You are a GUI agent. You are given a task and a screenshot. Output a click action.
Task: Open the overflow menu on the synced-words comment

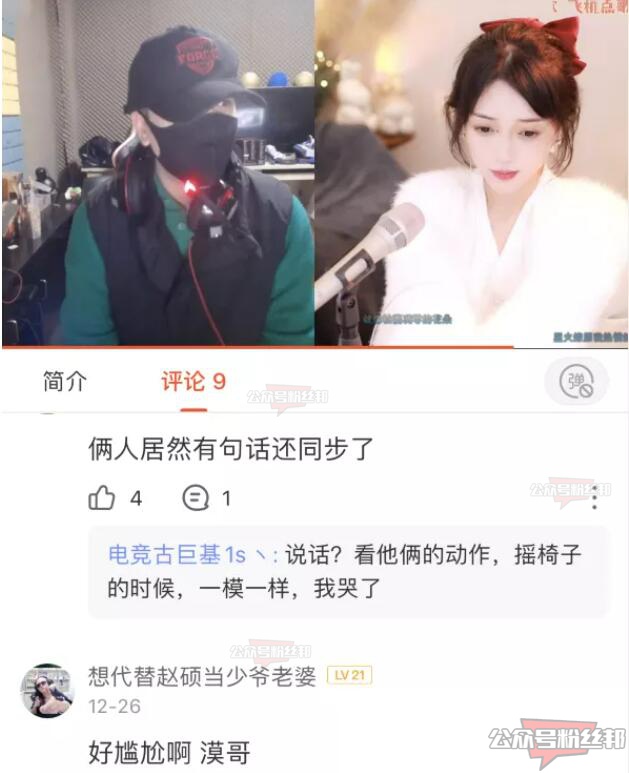tap(596, 497)
